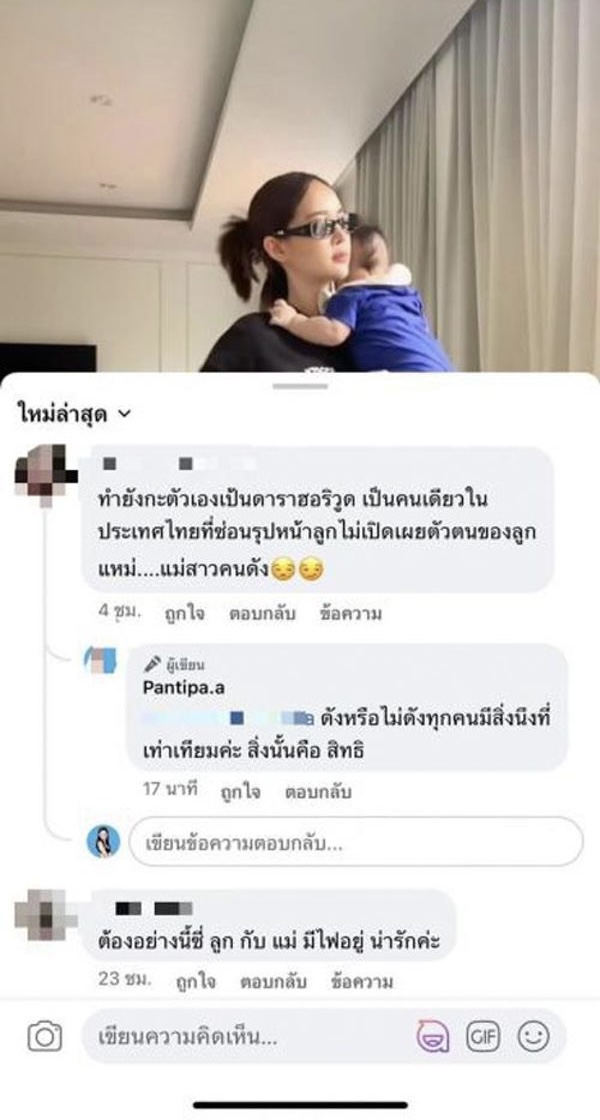Open the ใหม่ล่าสุด sort dropdown
This screenshot has width=600, height=1120.
pyautogui.click(x=74, y=413)
